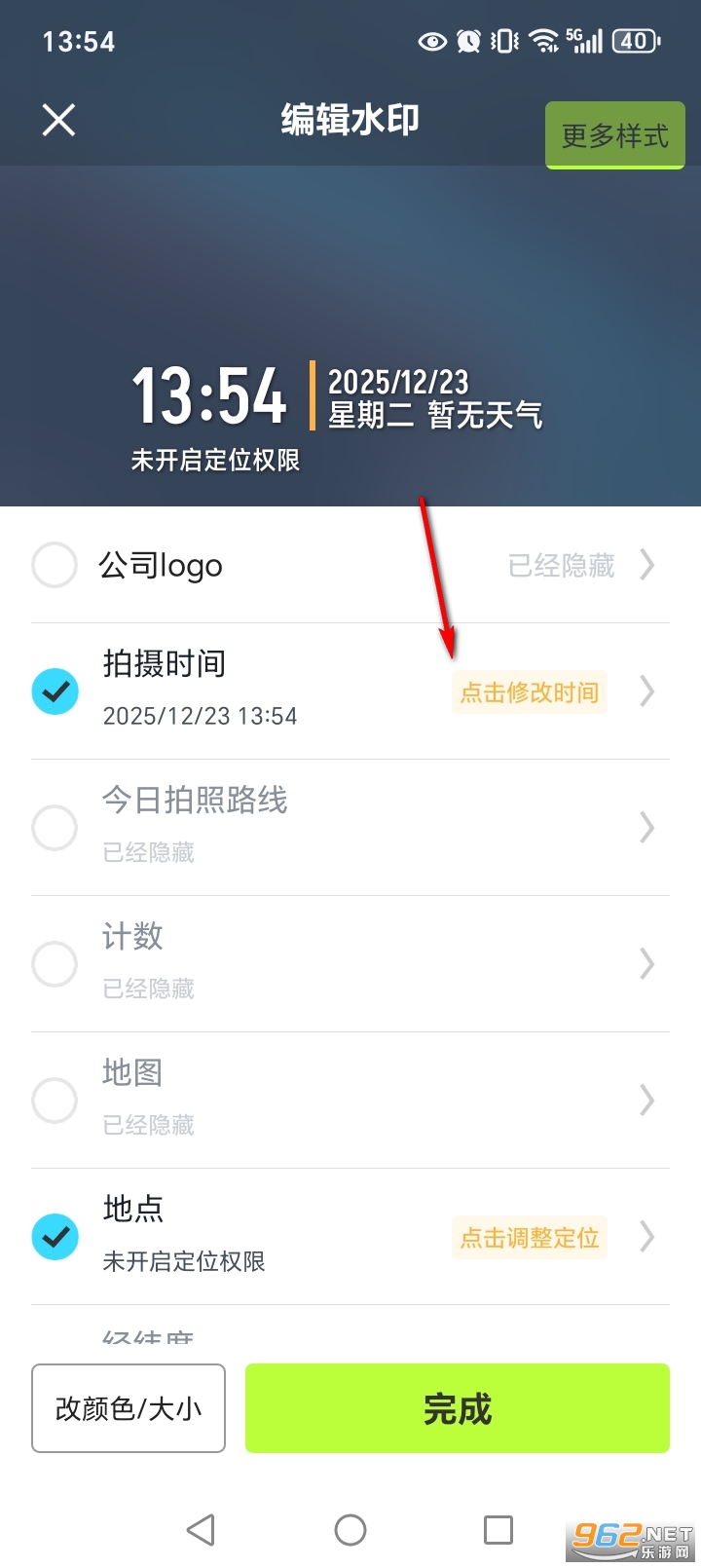Close the watermark editor with the X
701x1568 pixels.
pos(58,119)
